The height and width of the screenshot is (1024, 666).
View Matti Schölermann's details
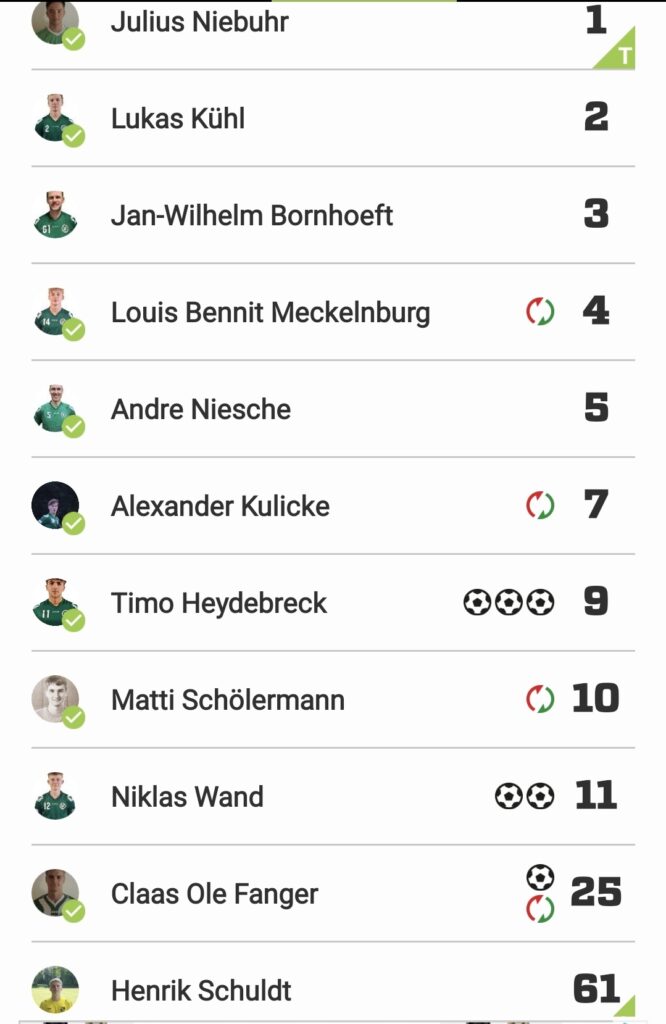pos(228,700)
